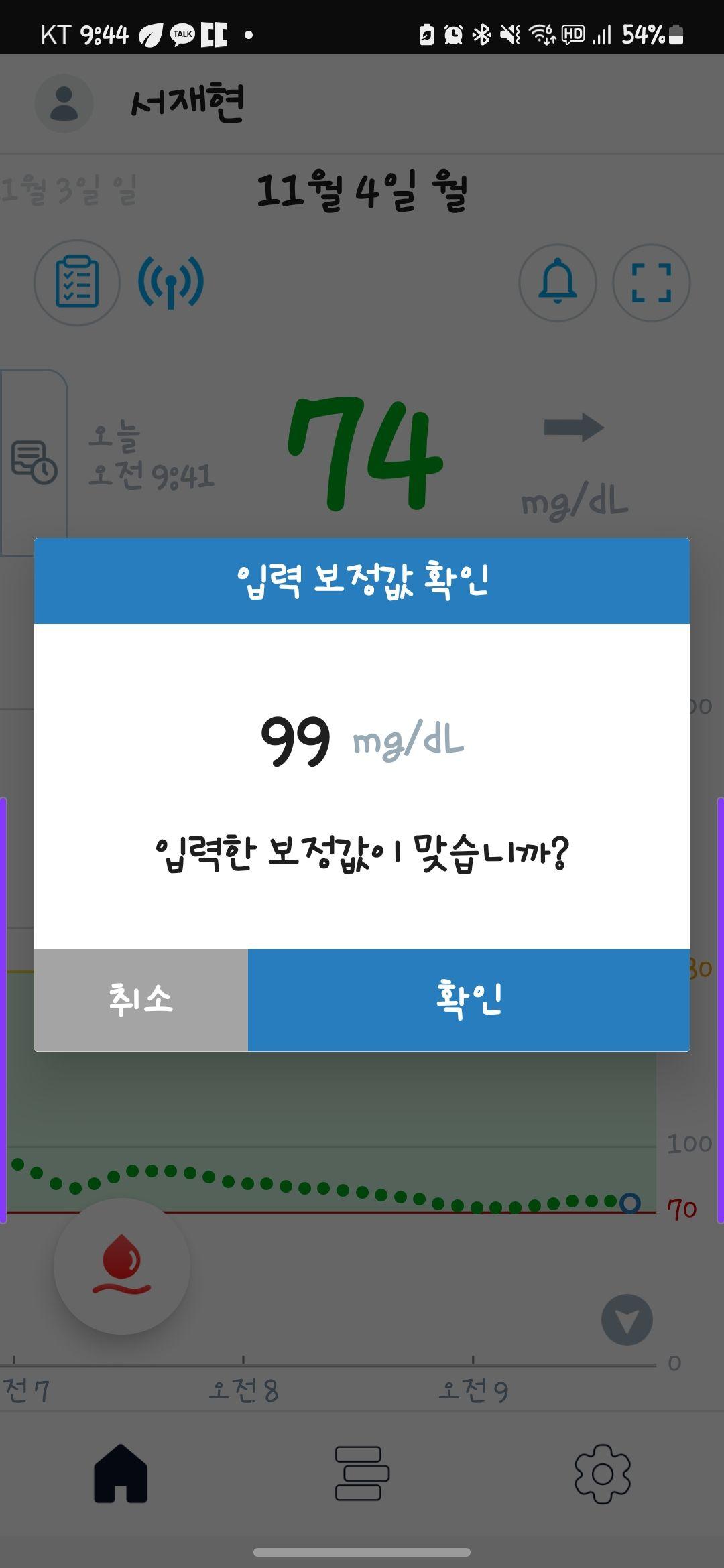Confirm the calibration value with 확인
This screenshot has height=1568, width=724.
(x=469, y=999)
